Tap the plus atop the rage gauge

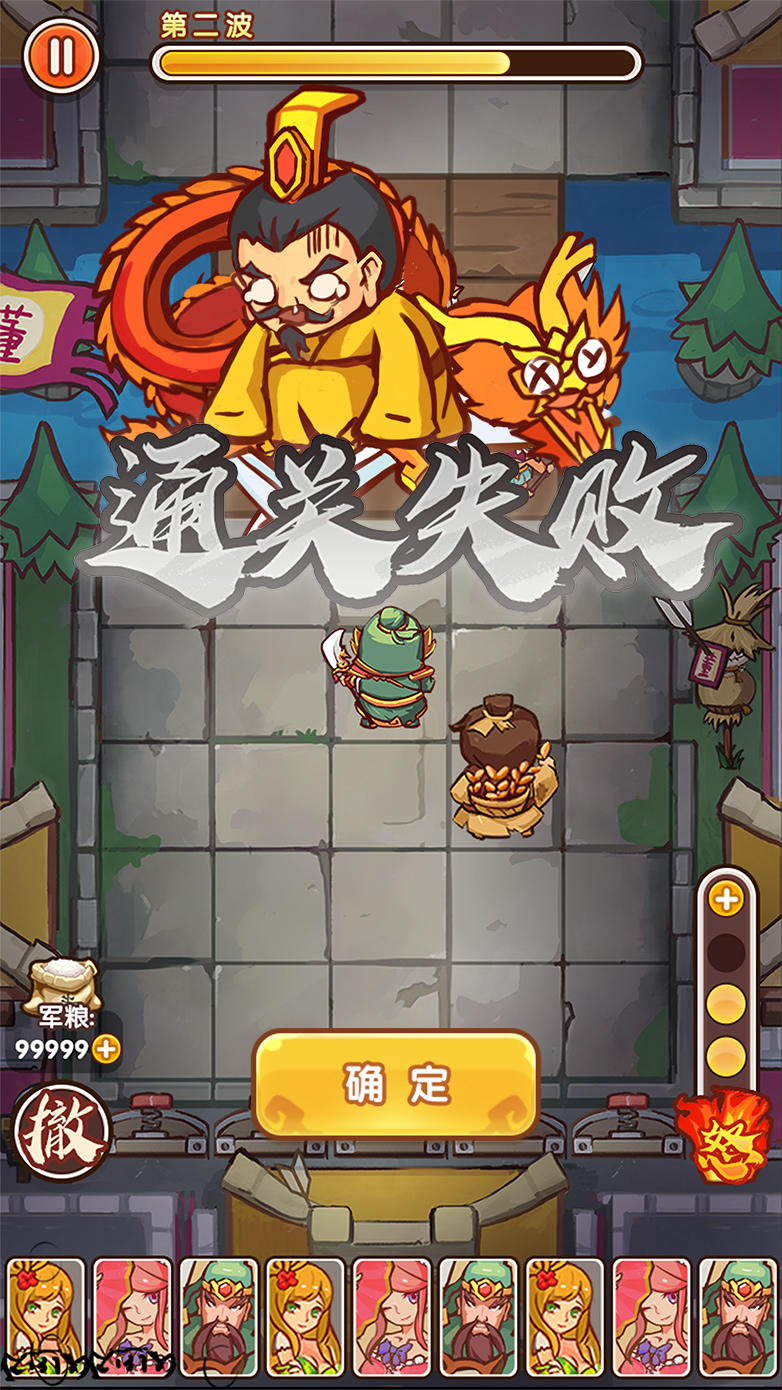coord(726,899)
